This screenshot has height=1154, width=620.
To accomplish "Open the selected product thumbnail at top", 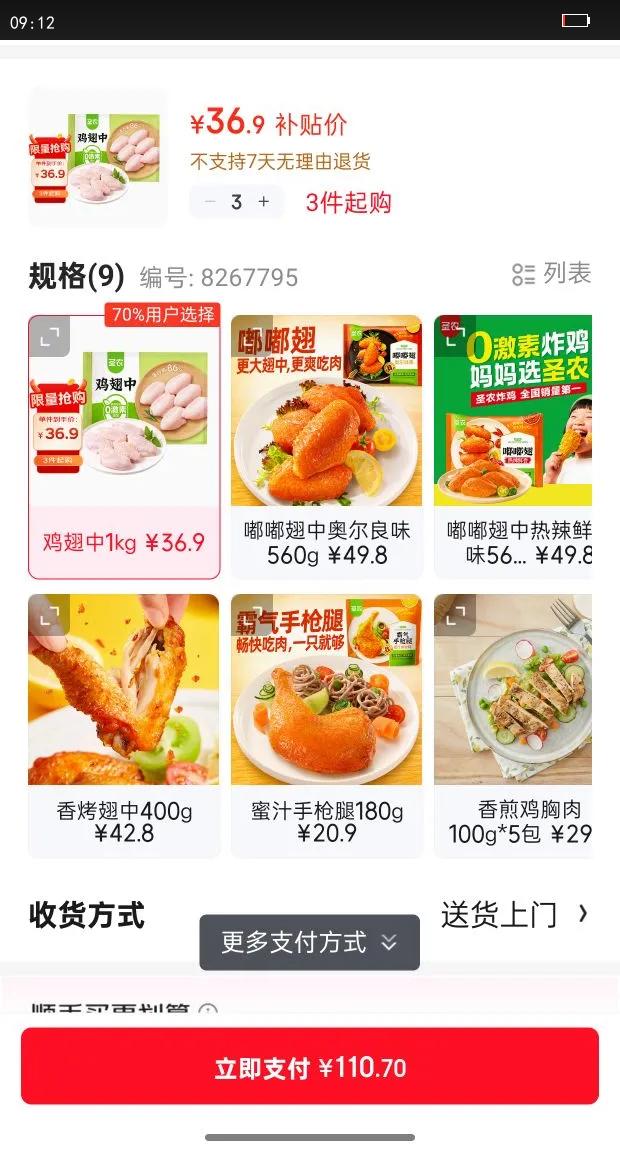I will coord(98,156).
